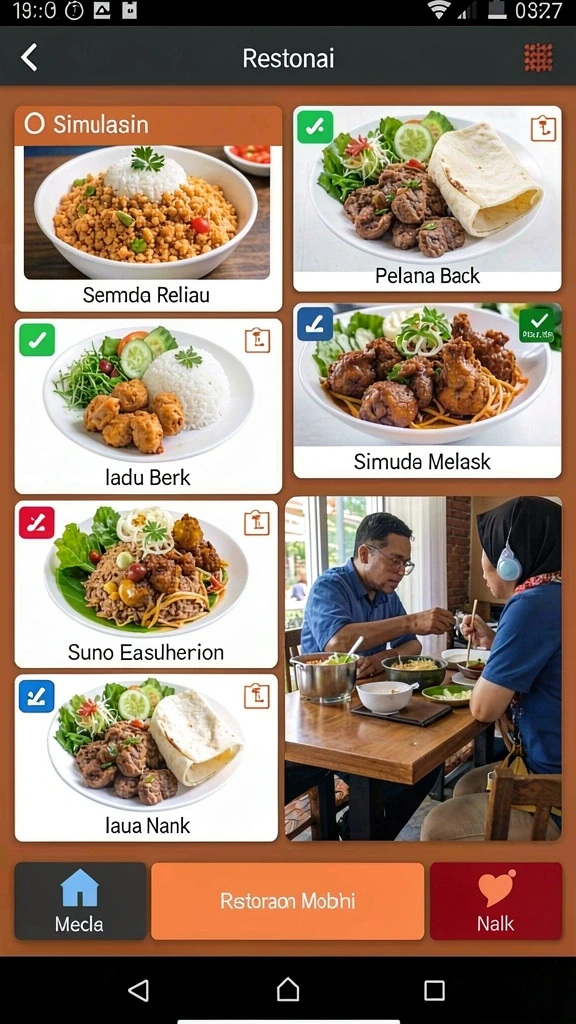Switch to the Mecla home tab
576x1024 pixels.
click(80, 901)
